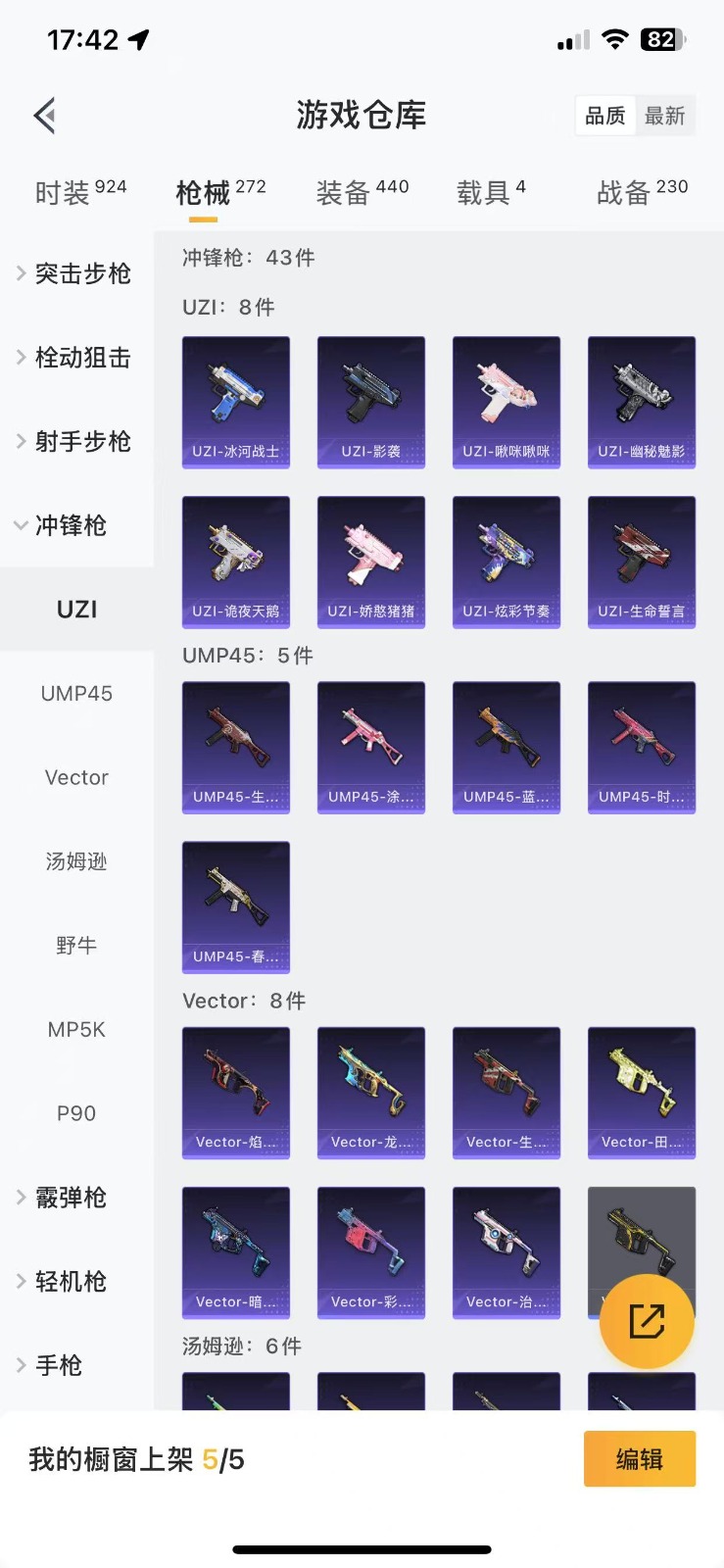Screen dimensions: 724x1568
Task: Open the 战备 tab
Action: [642, 192]
